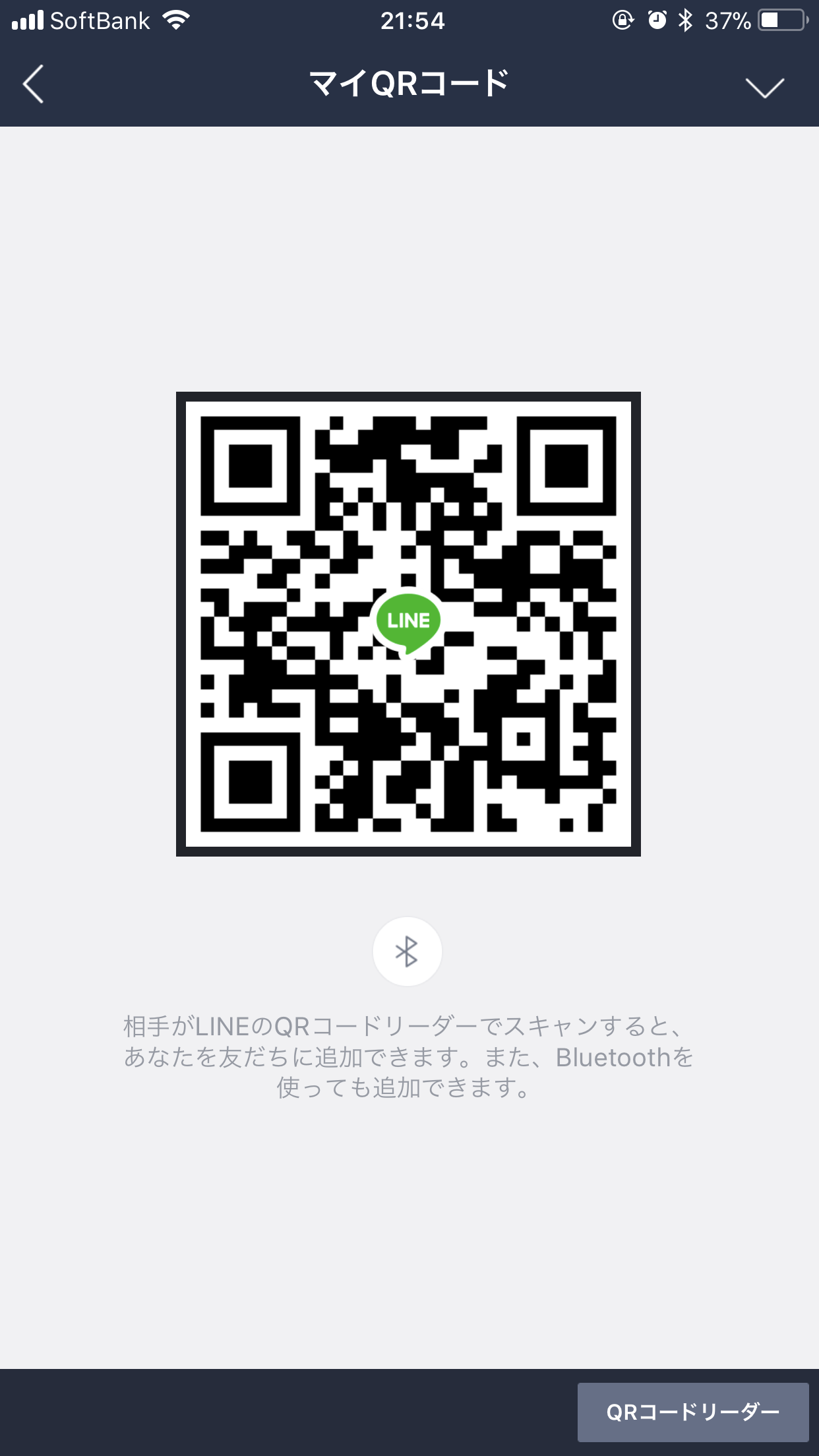Expand the options menu with the down chevron
The image size is (819, 1456).
click(764, 86)
